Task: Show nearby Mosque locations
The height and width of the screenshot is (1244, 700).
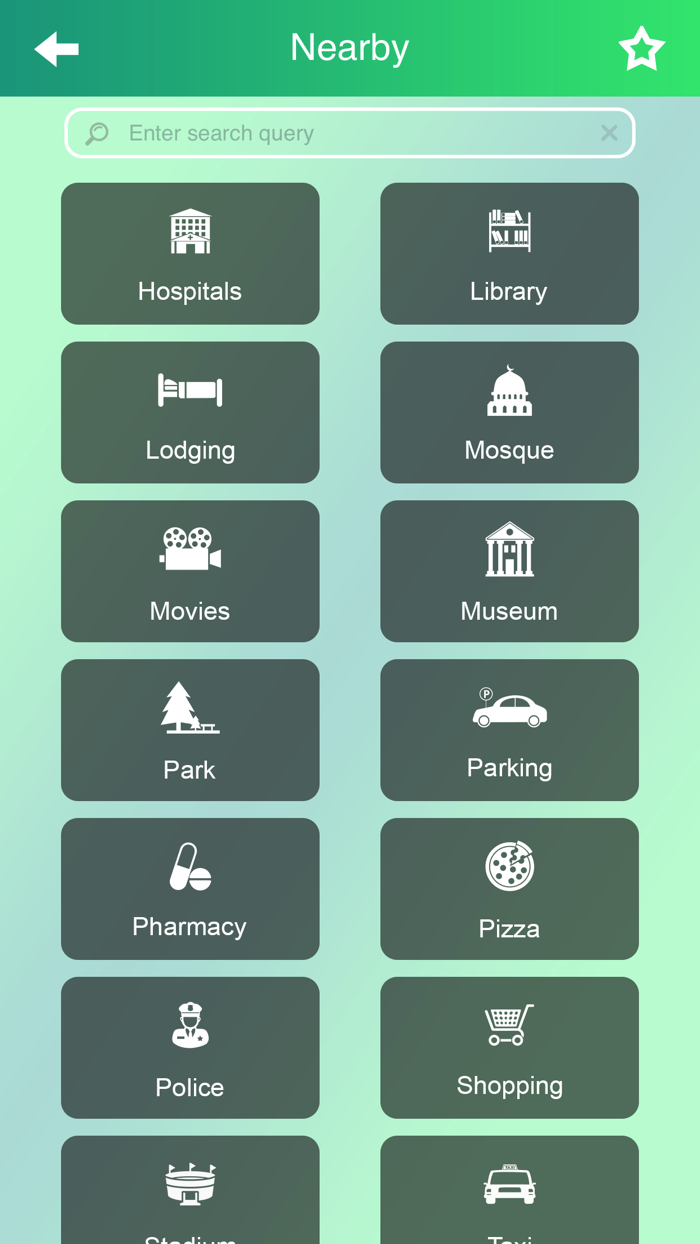Action: [509, 413]
